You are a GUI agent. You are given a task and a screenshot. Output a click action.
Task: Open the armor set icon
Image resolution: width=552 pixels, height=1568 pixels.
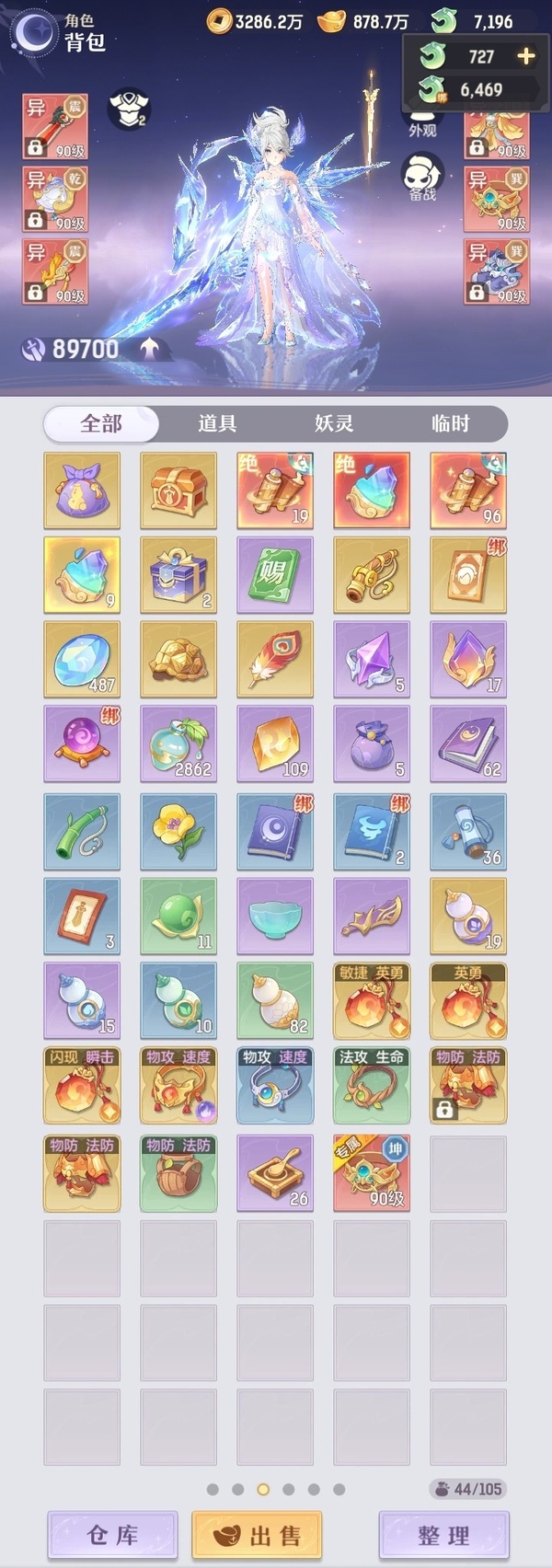(129, 110)
